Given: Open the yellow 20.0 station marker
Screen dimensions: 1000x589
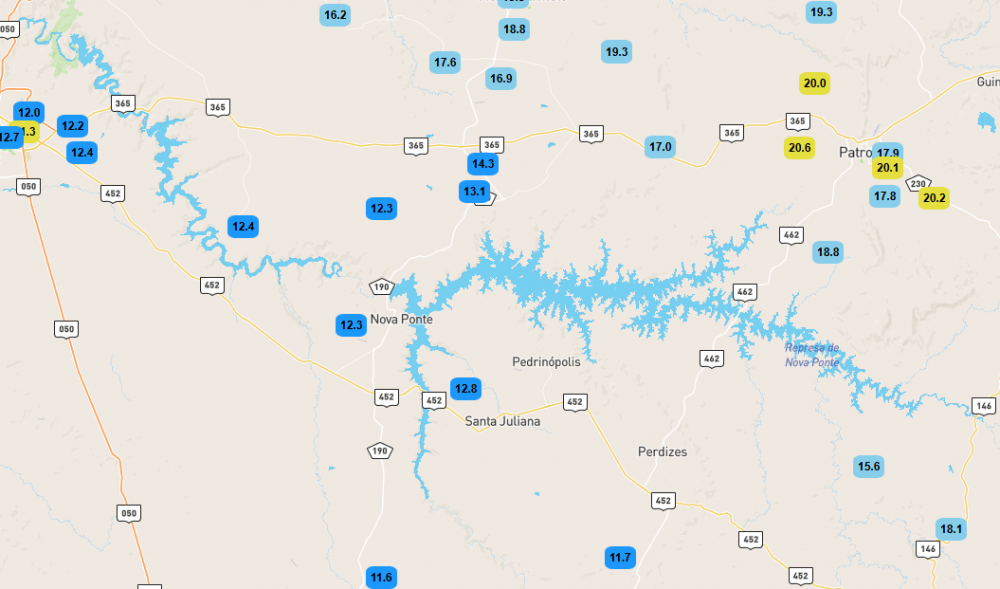Looking at the screenshot, I should [815, 83].
